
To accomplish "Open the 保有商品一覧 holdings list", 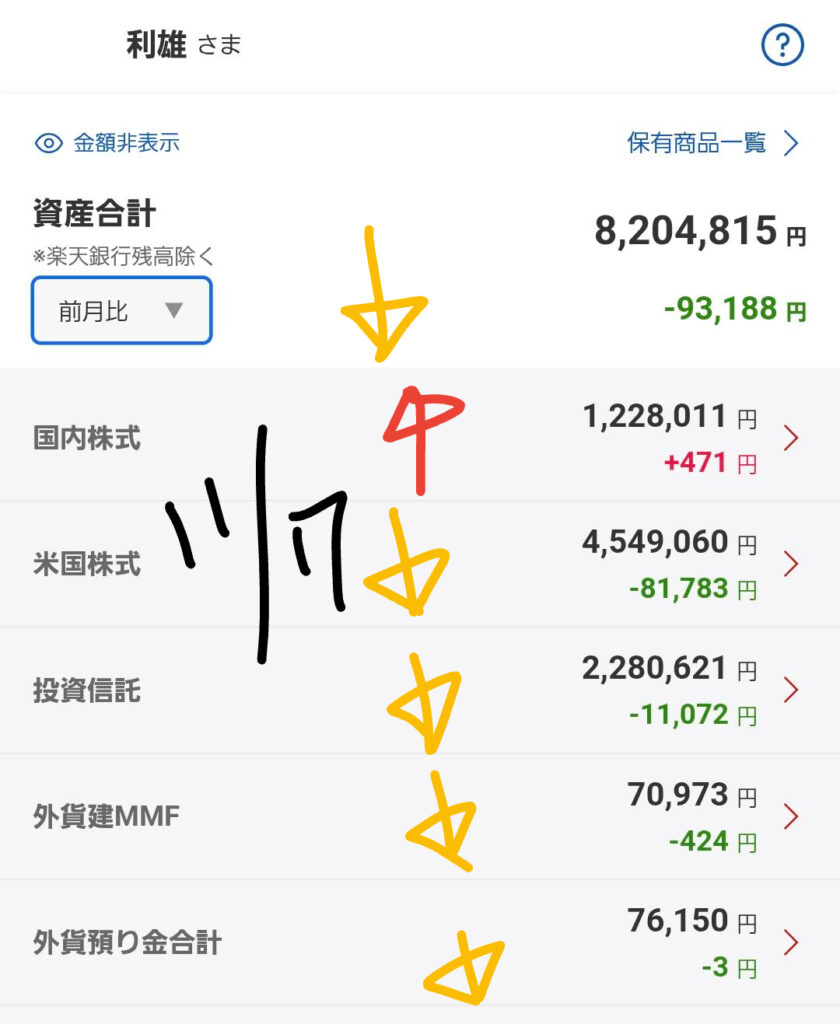I will coord(714,143).
